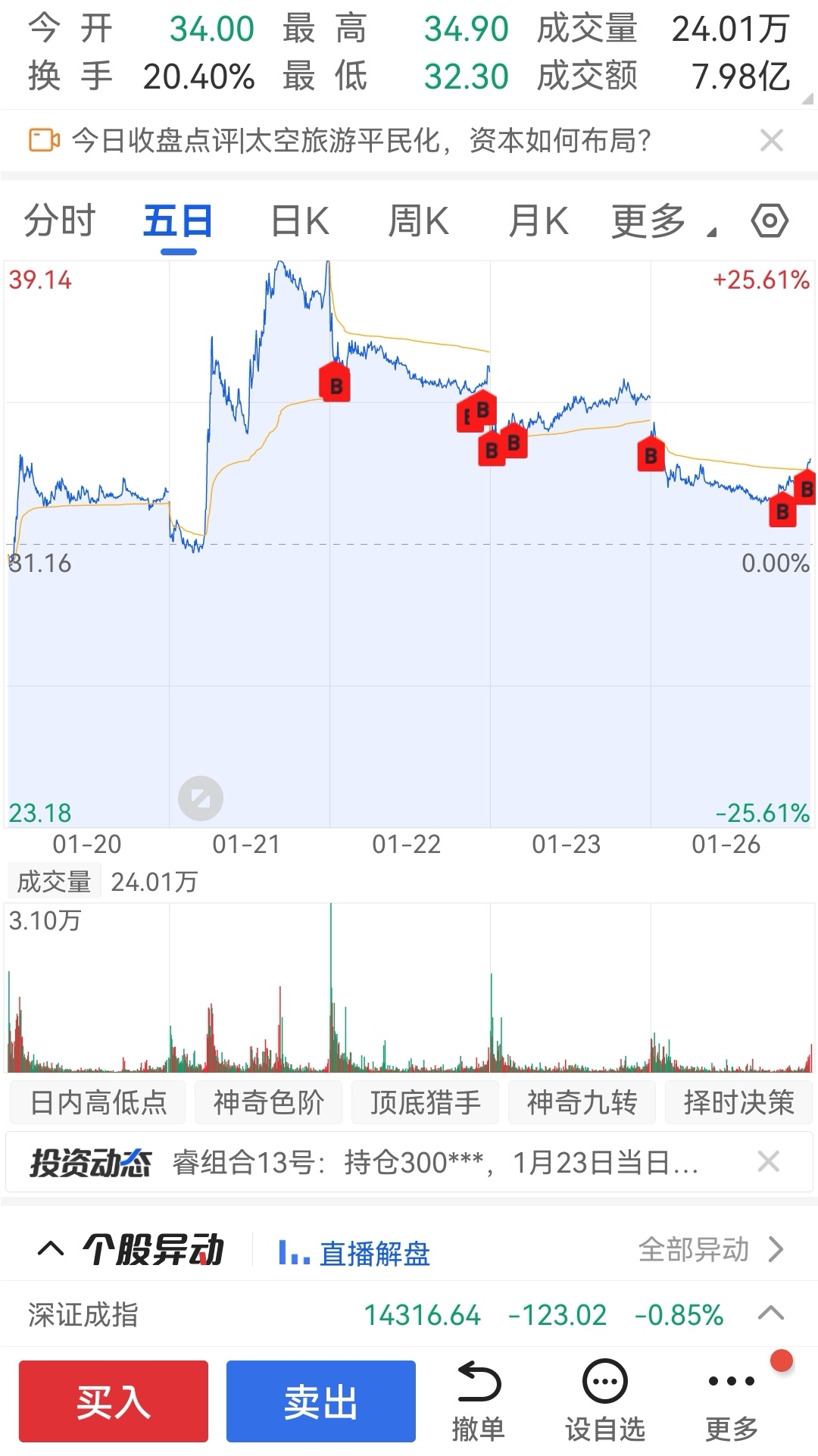This screenshot has height=1456, width=818.
Task: Select the 神奇色阶 indicator chip
Action: (x=269, y=1102)
